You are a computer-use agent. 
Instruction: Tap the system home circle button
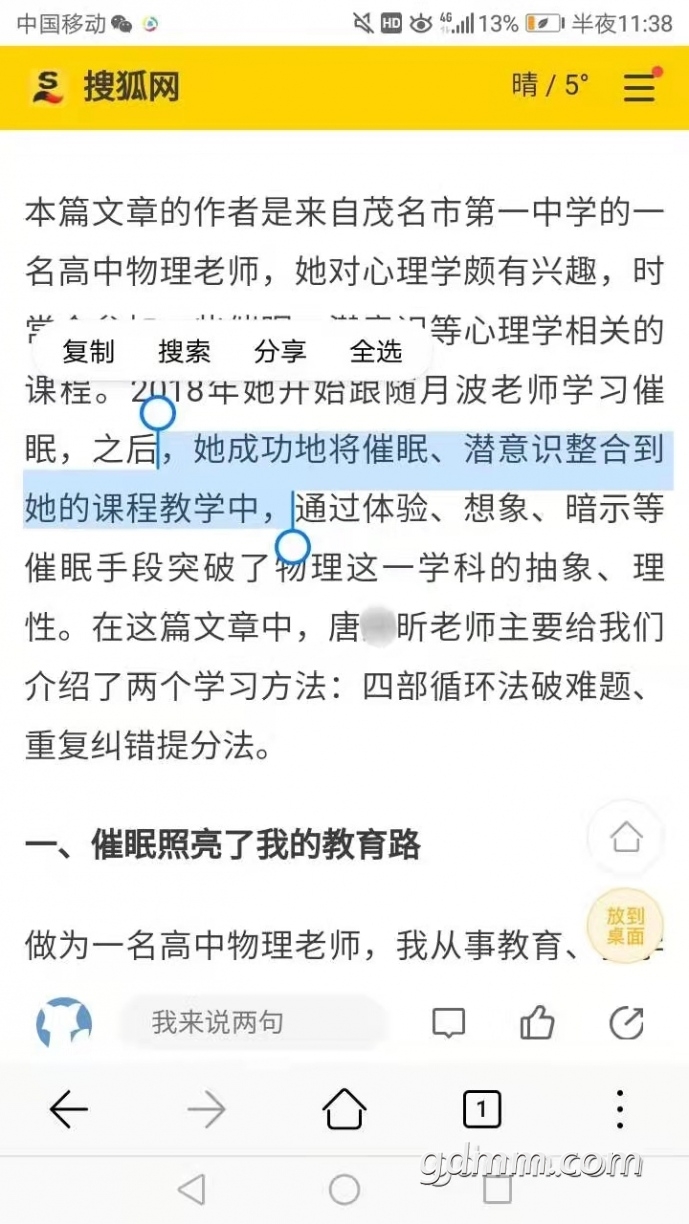(x=344, y=1189)
